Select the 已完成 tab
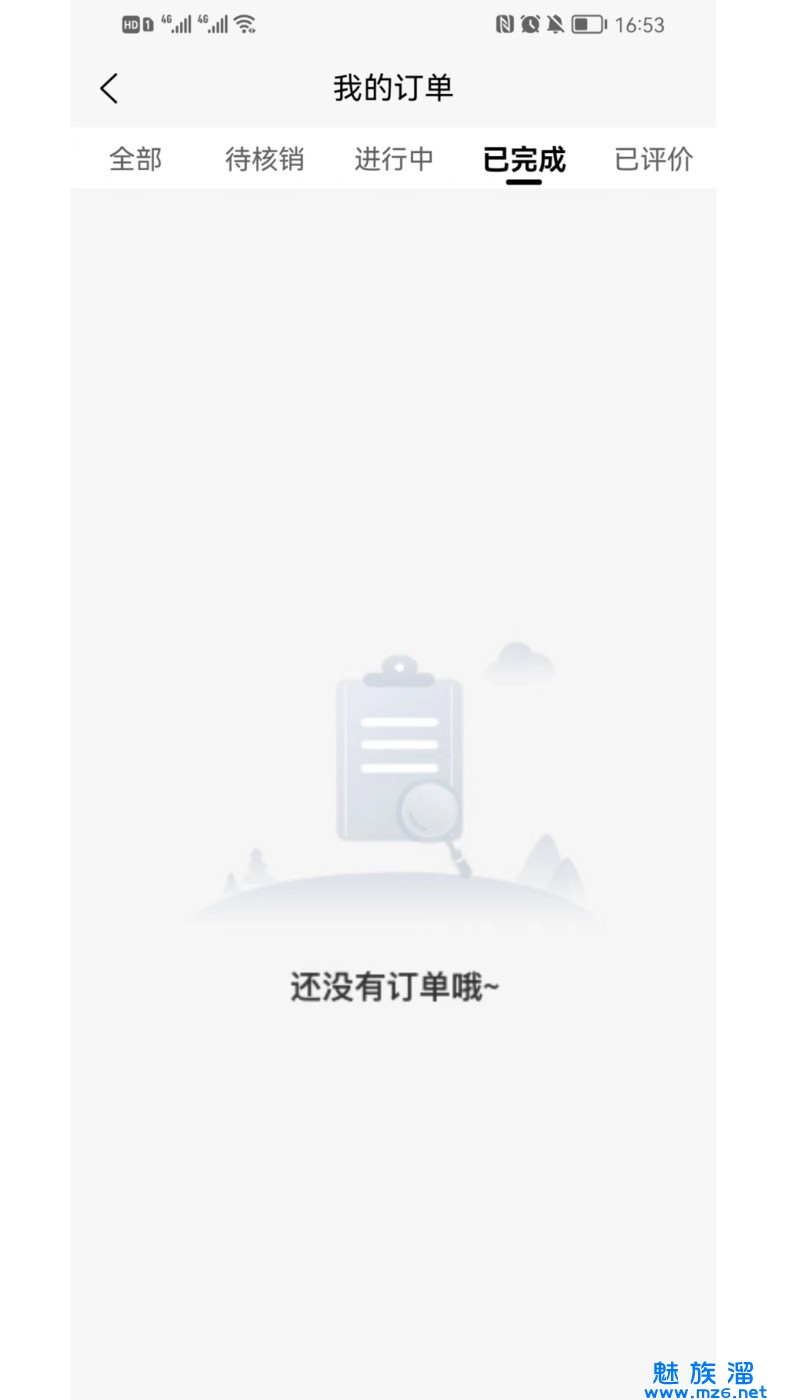 [524, 159]
